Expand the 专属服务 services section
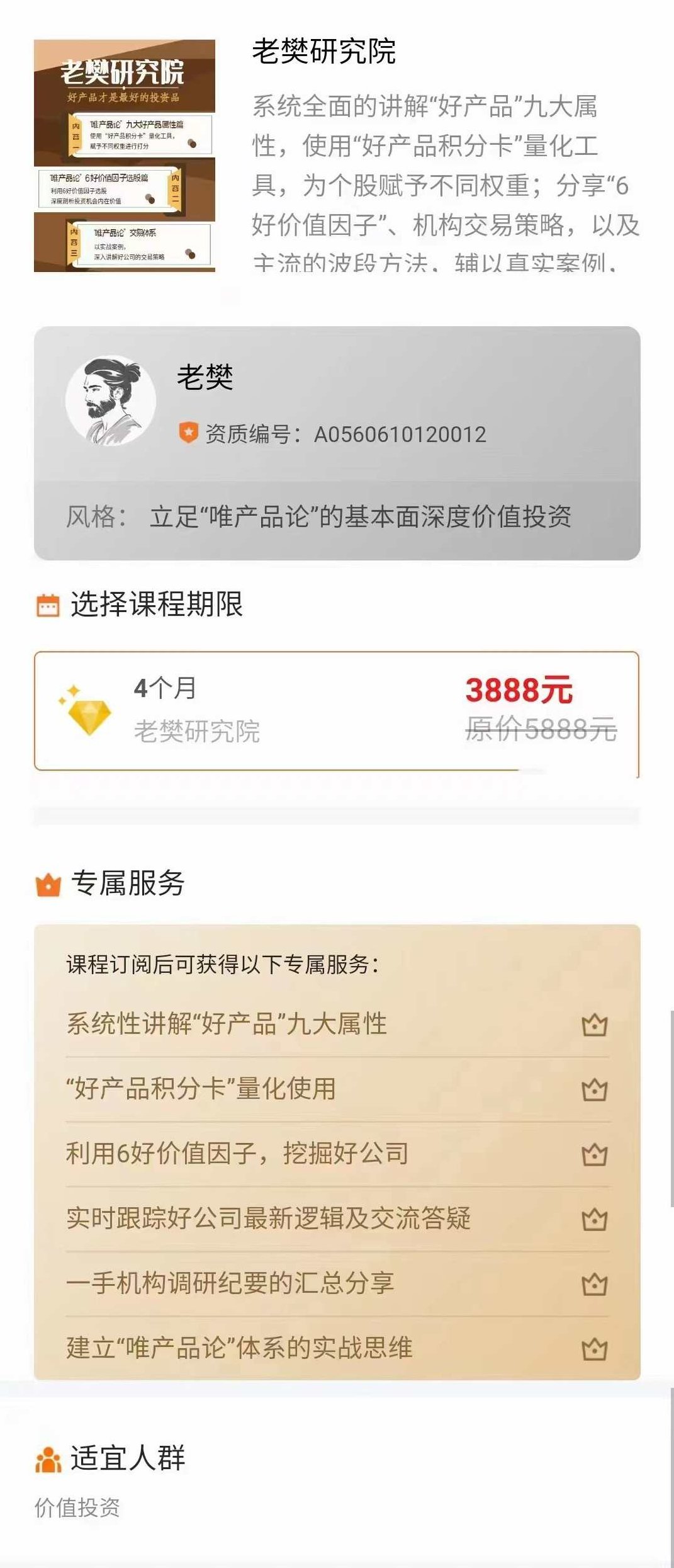674x1568 pixels. click(x=337, y=1165)
